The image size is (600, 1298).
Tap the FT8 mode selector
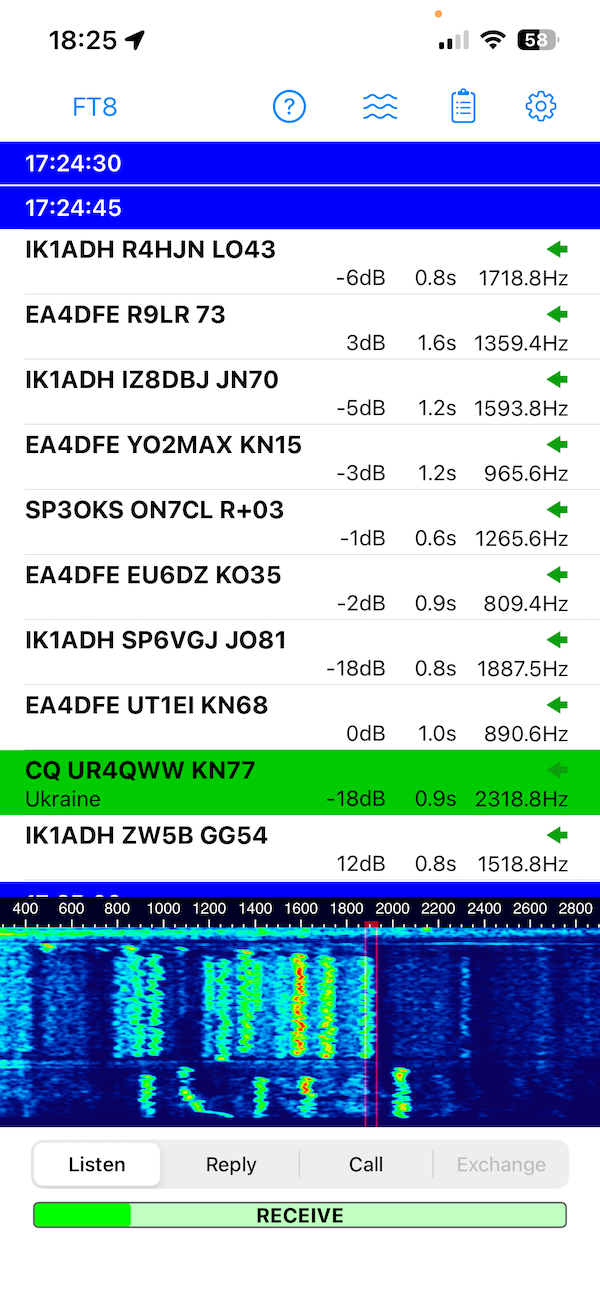pyautogui.click(x=95, y=107)
